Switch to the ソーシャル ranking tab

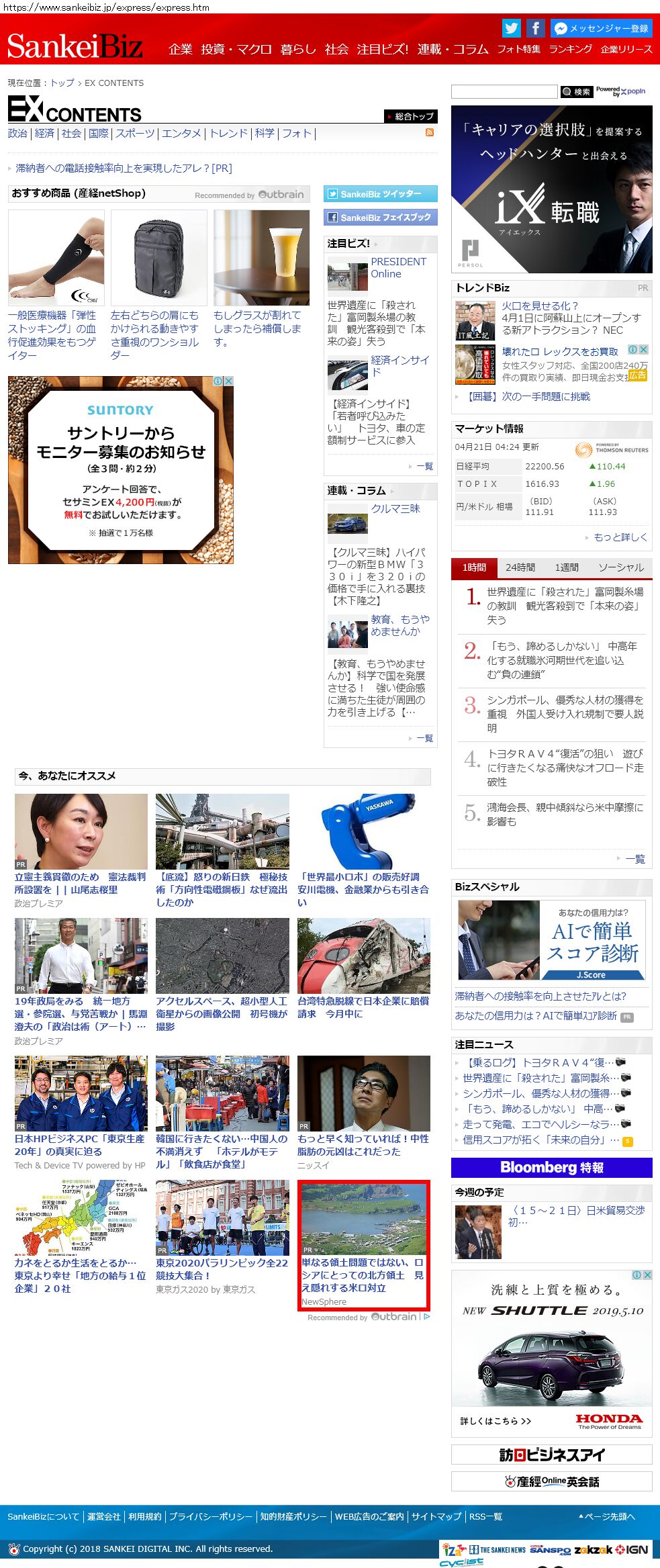620,567
